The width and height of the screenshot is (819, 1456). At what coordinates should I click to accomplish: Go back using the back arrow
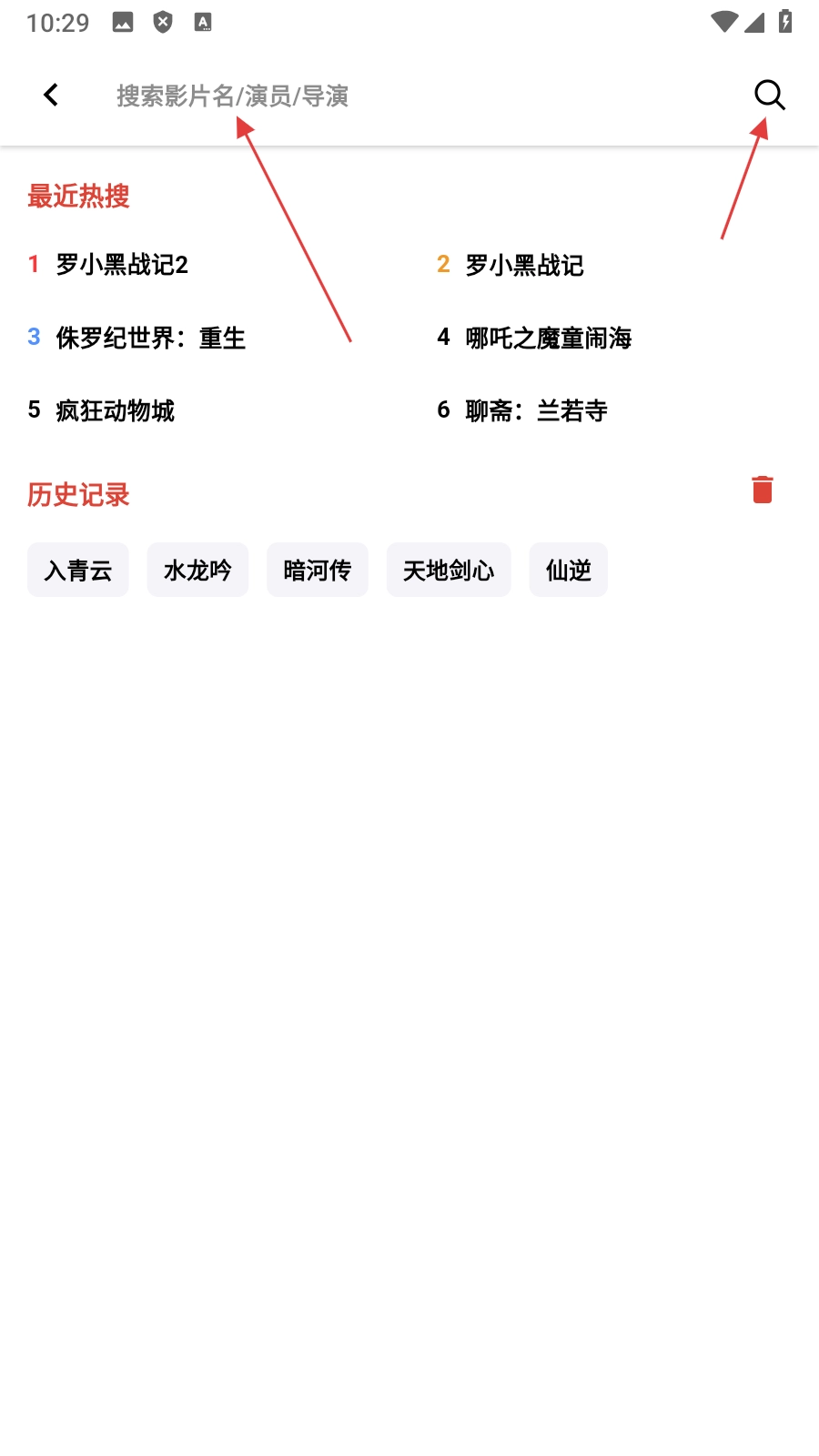pyautogui.click(x=51, y=95)
